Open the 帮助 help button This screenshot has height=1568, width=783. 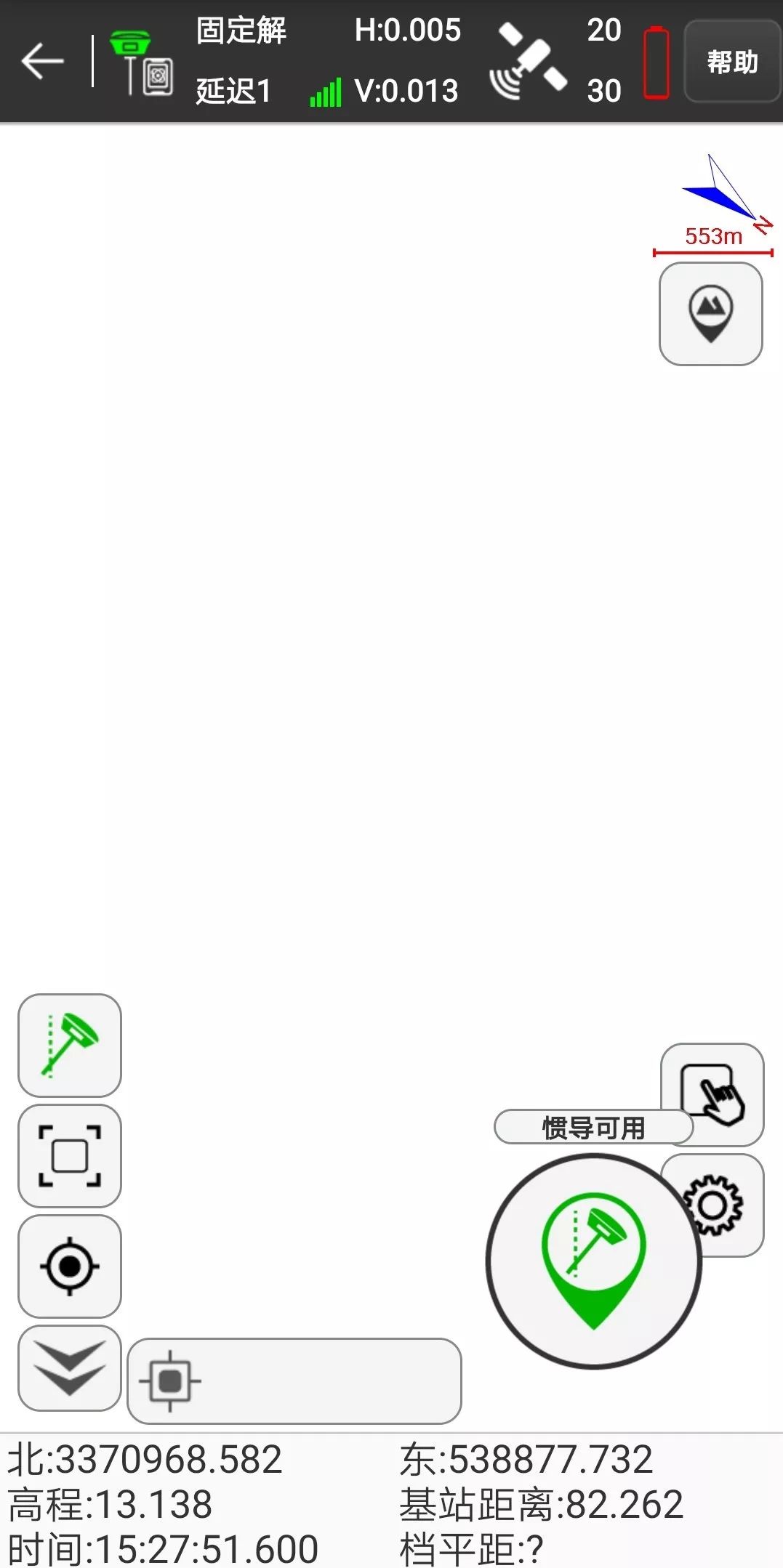point(731,62)
